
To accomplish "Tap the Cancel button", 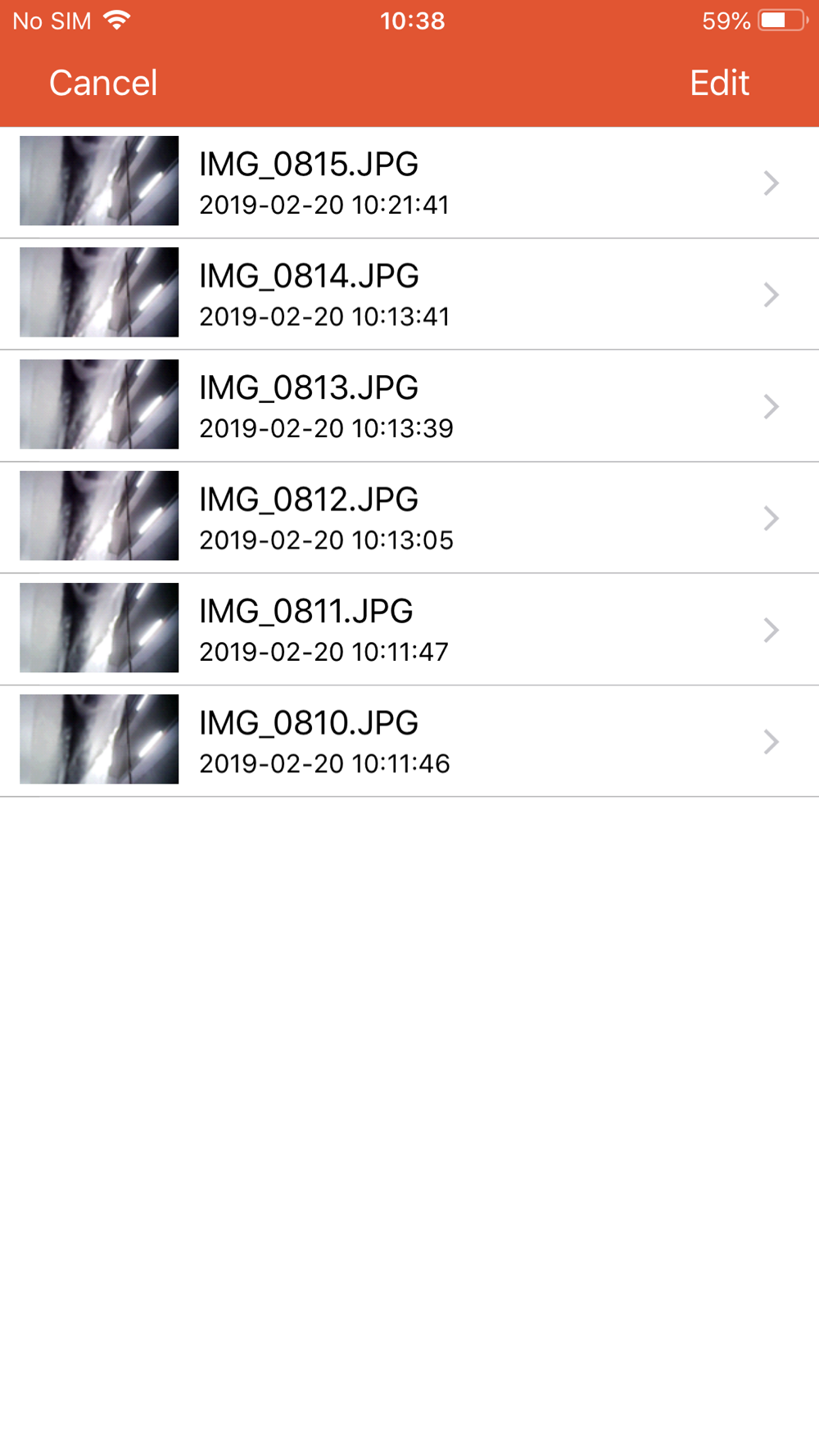I will coord(103,83).
